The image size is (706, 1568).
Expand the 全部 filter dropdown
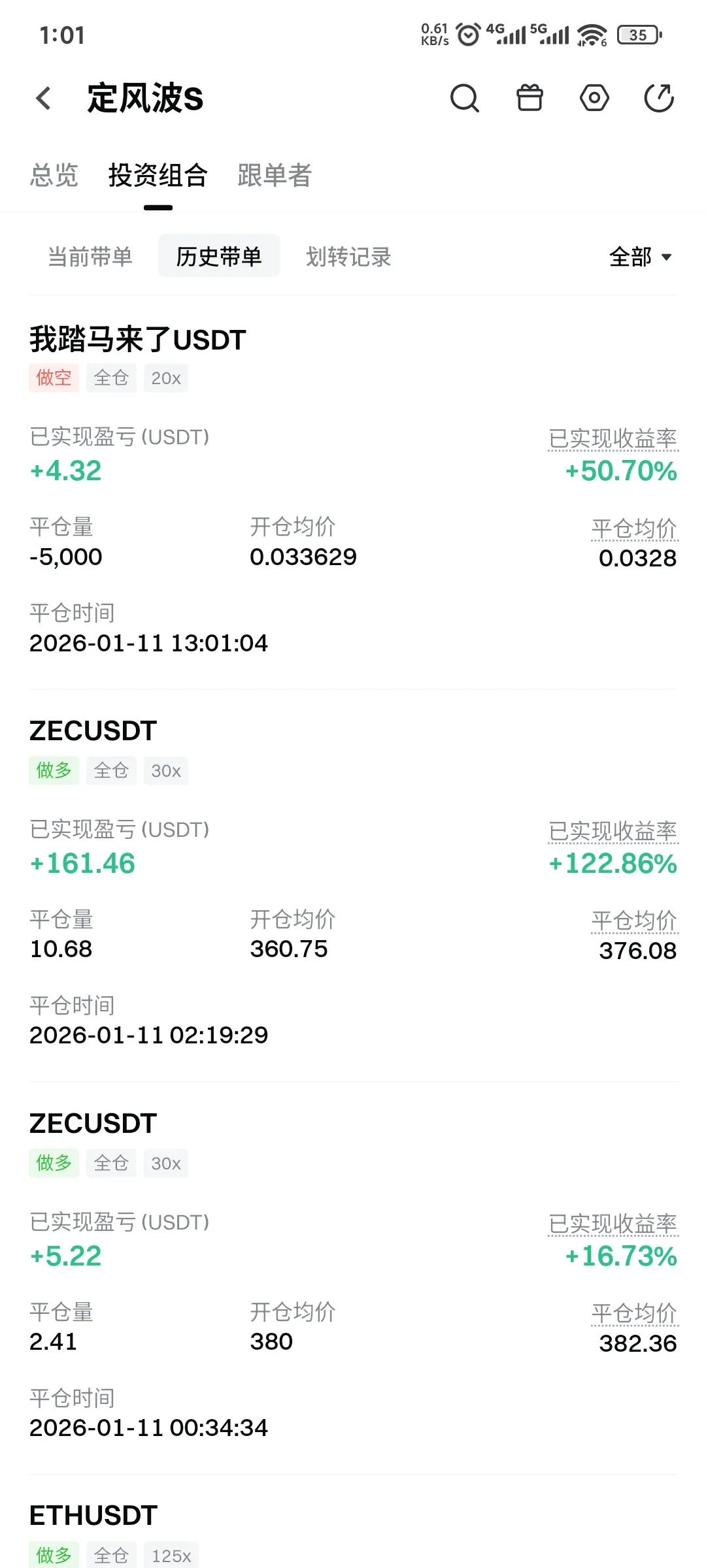[x=640, y=257]
